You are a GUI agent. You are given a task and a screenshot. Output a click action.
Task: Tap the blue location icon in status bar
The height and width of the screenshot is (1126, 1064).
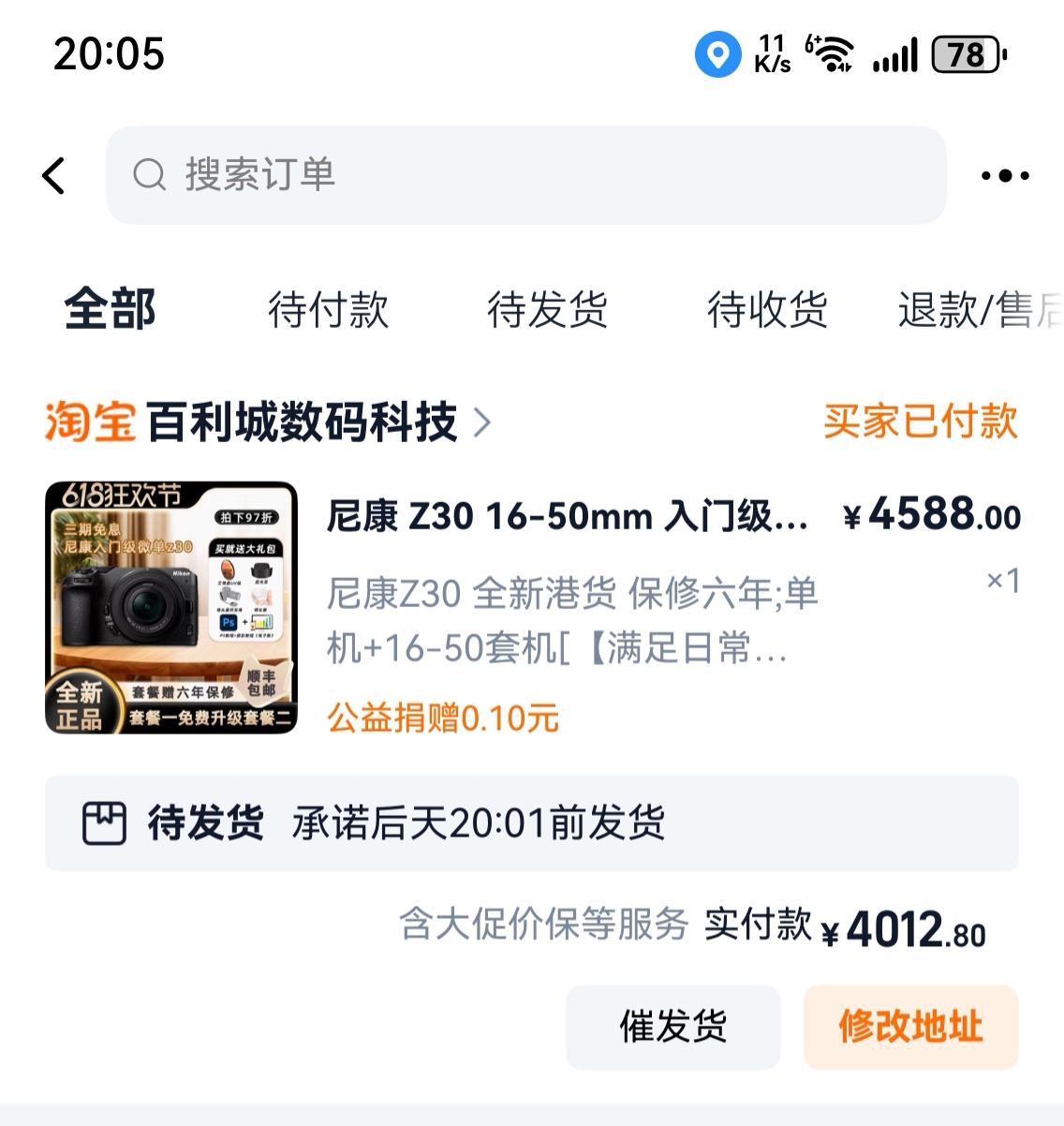point(717,56)
